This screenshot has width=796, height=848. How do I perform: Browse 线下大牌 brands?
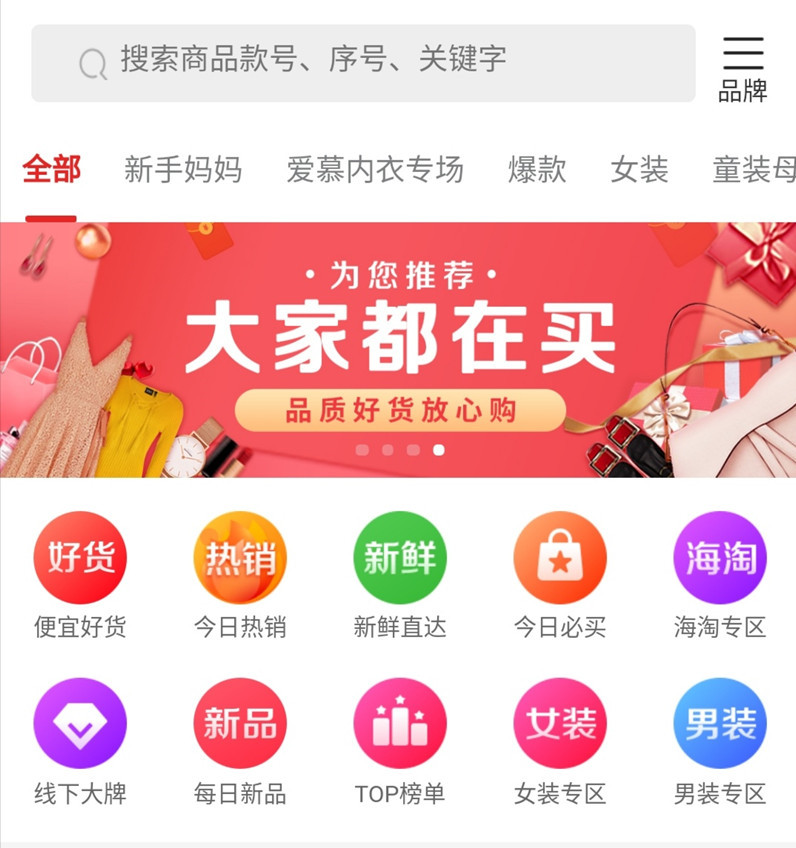pos(80,741)
